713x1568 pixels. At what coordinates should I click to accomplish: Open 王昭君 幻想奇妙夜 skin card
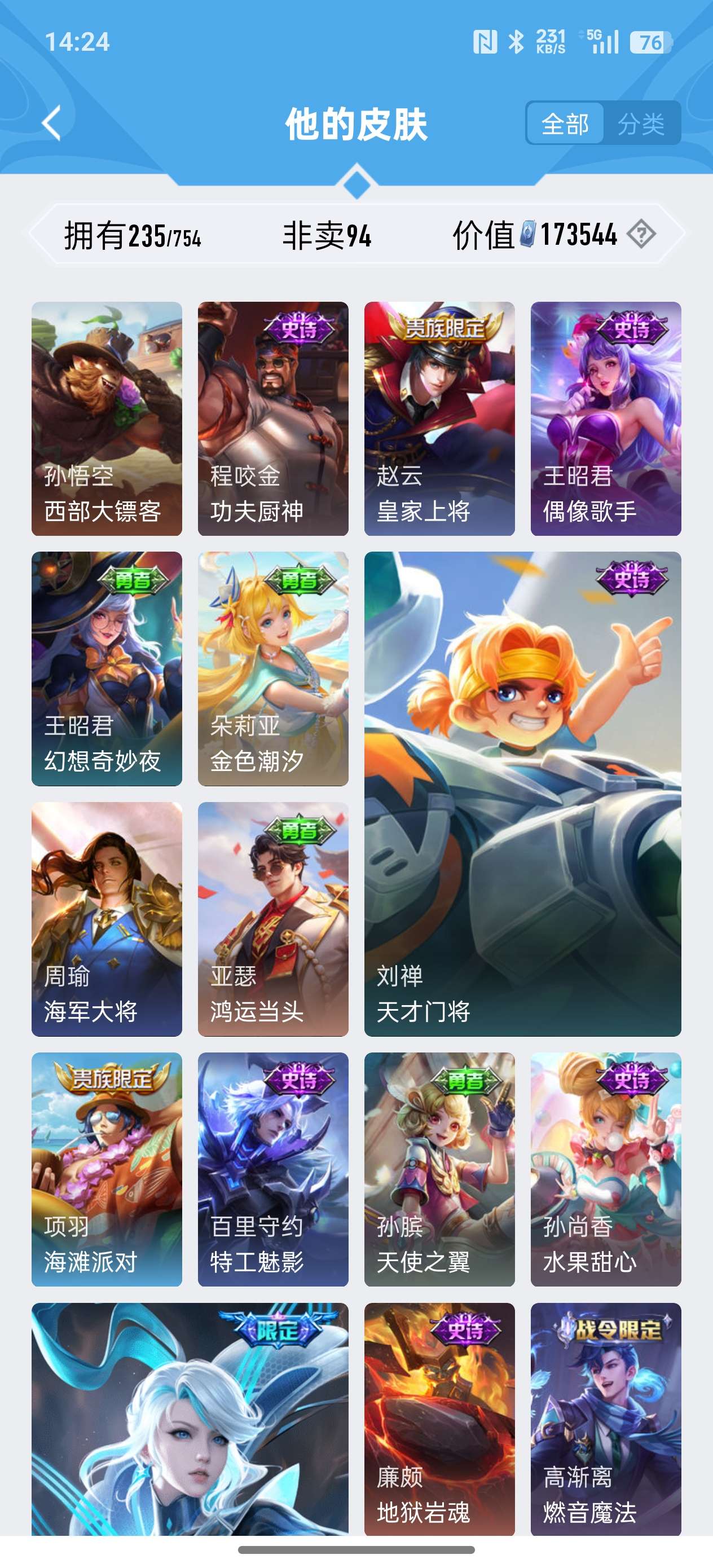click(x=107, y=668)
